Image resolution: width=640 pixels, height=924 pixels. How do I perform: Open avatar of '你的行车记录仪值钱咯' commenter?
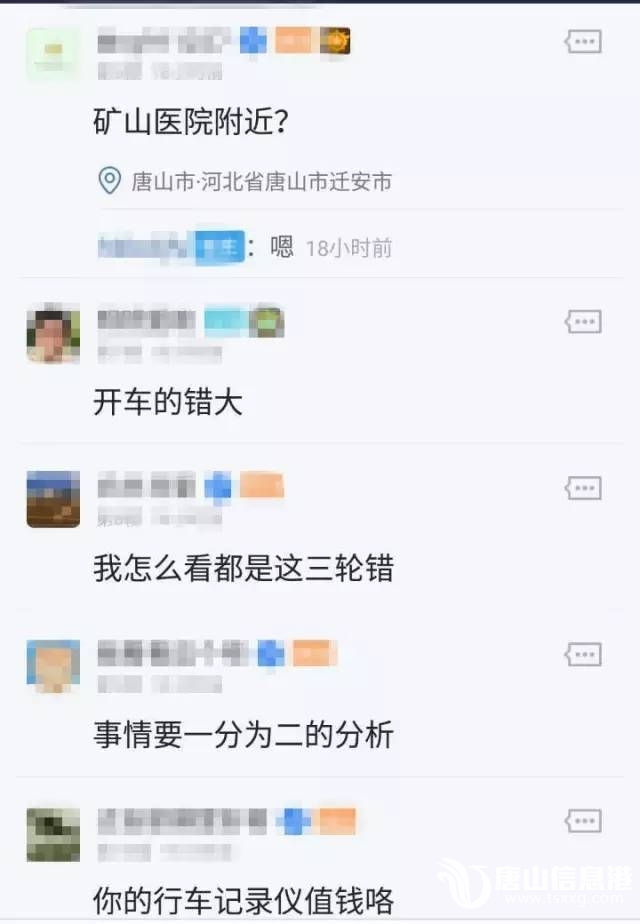pyautogui.click(x=53, y=834)
